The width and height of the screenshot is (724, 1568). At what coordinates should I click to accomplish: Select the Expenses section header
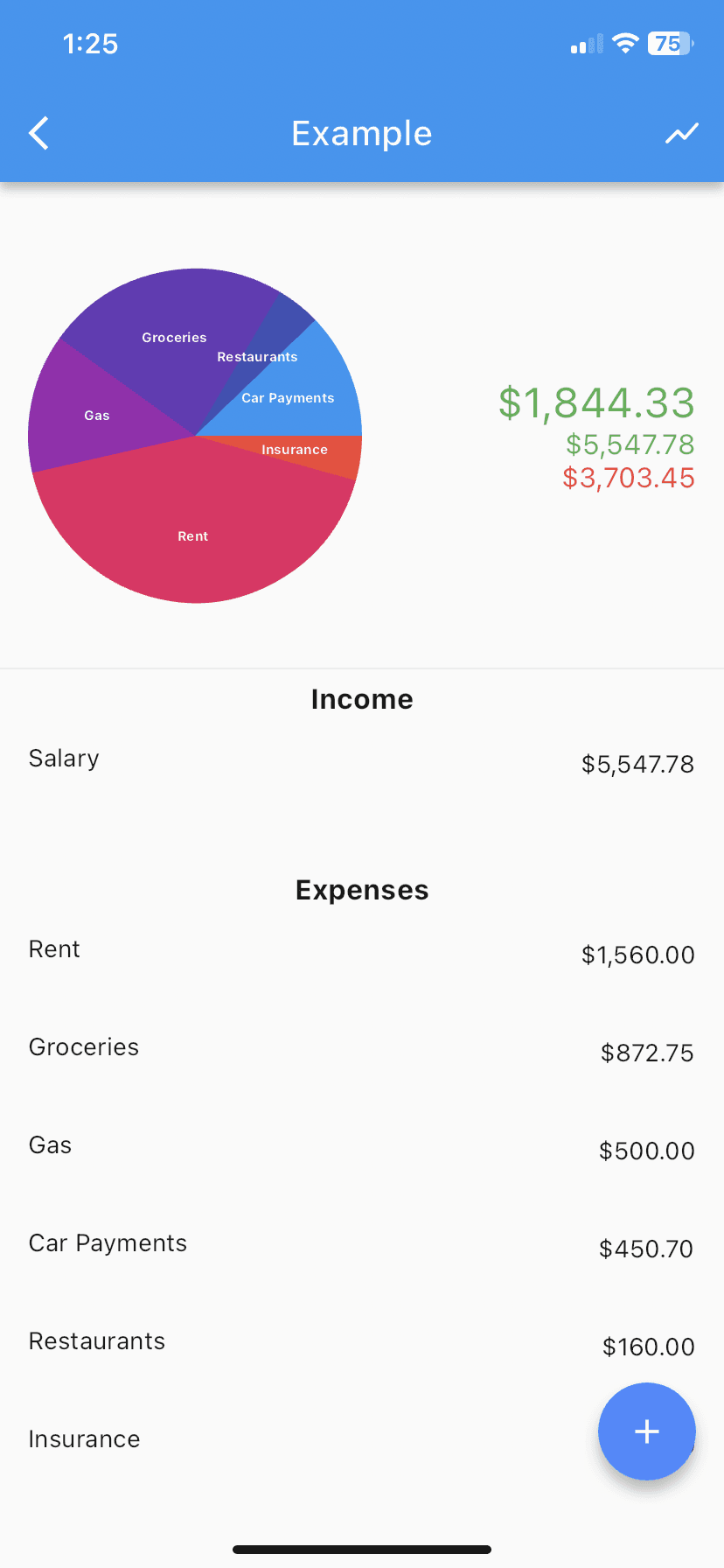coord(361,889)
